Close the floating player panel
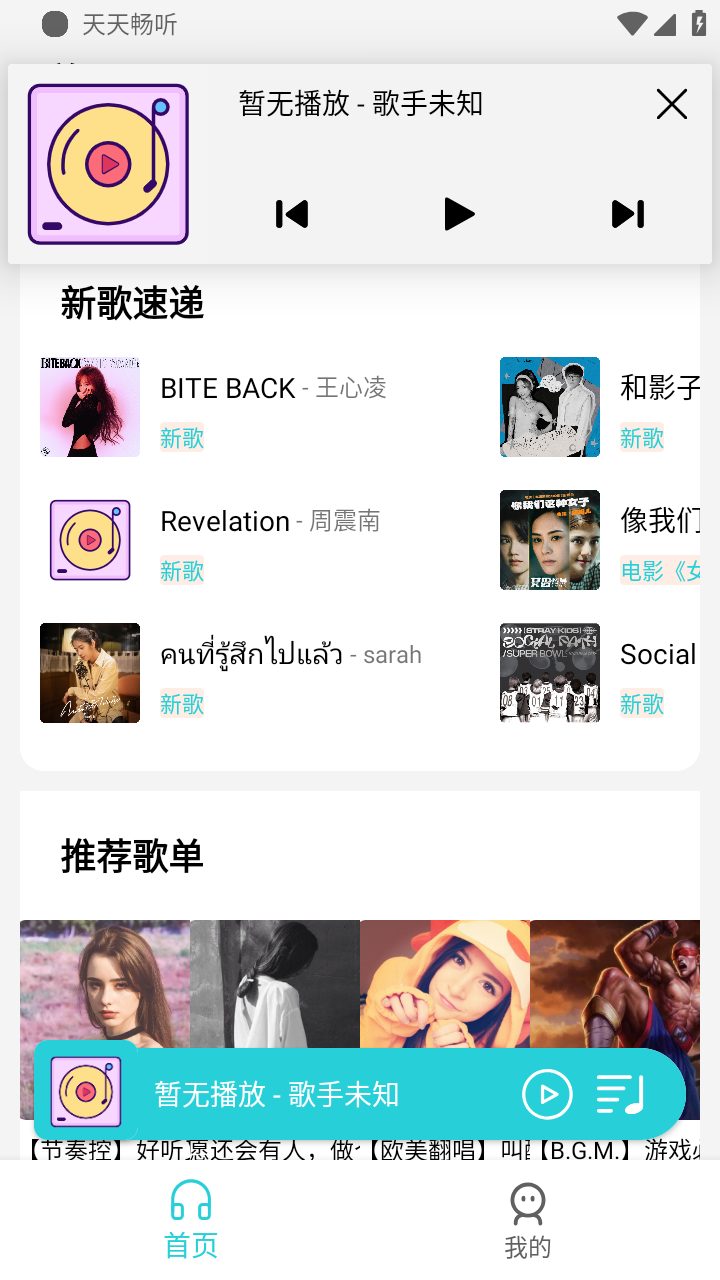This screenshot has width=720, height=1280. pyautogui.click(x=671, y=104)
